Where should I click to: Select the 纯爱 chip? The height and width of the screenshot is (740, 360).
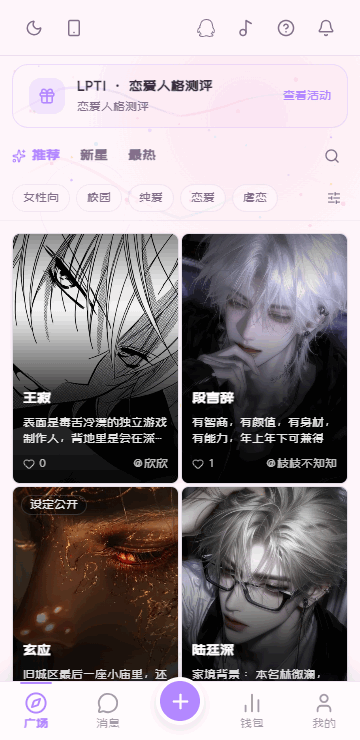coord(151,198)
